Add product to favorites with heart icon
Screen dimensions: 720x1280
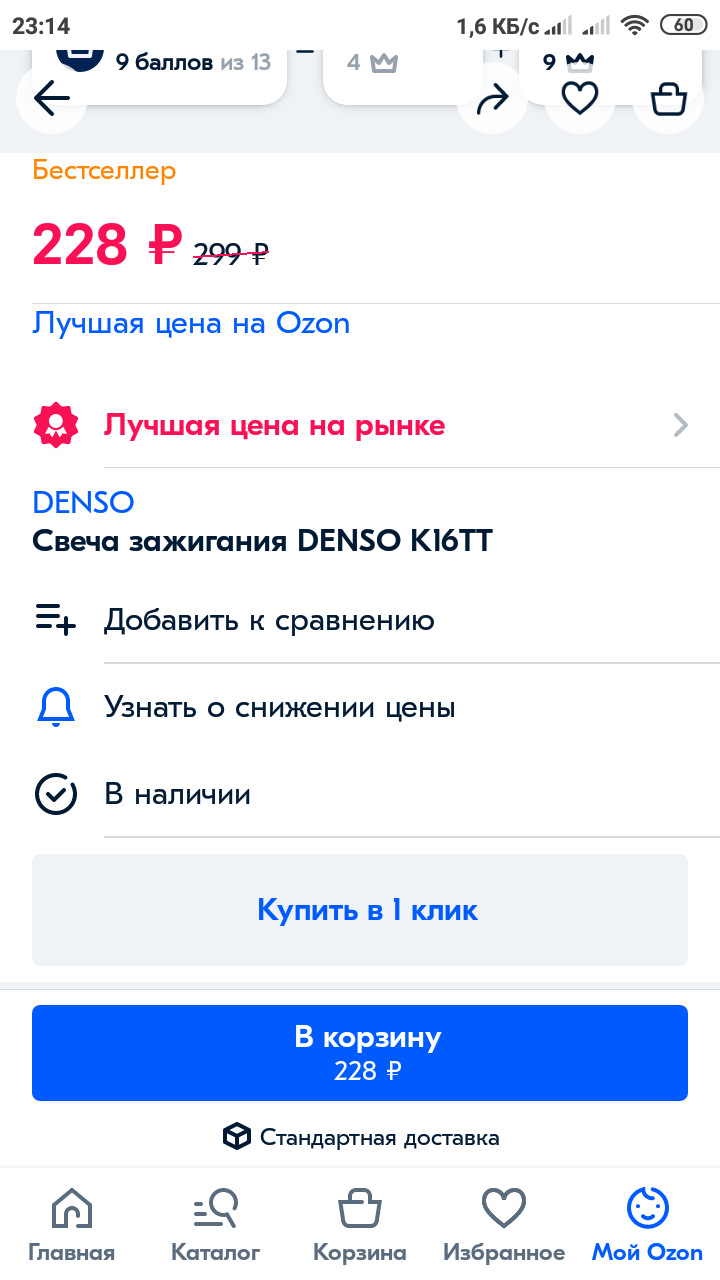click(x=580, y=98)
